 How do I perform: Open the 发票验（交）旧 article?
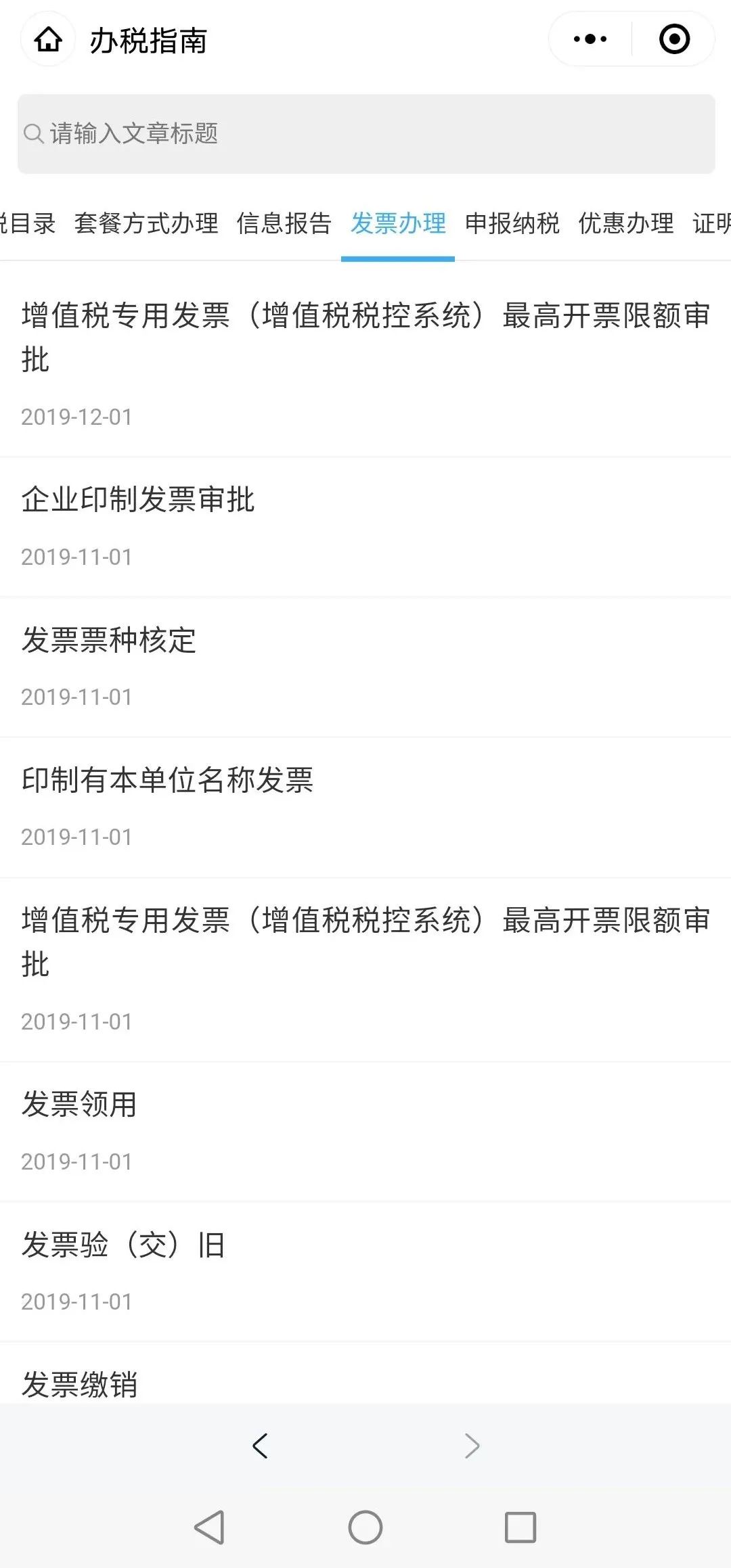tap(365, 1272)
